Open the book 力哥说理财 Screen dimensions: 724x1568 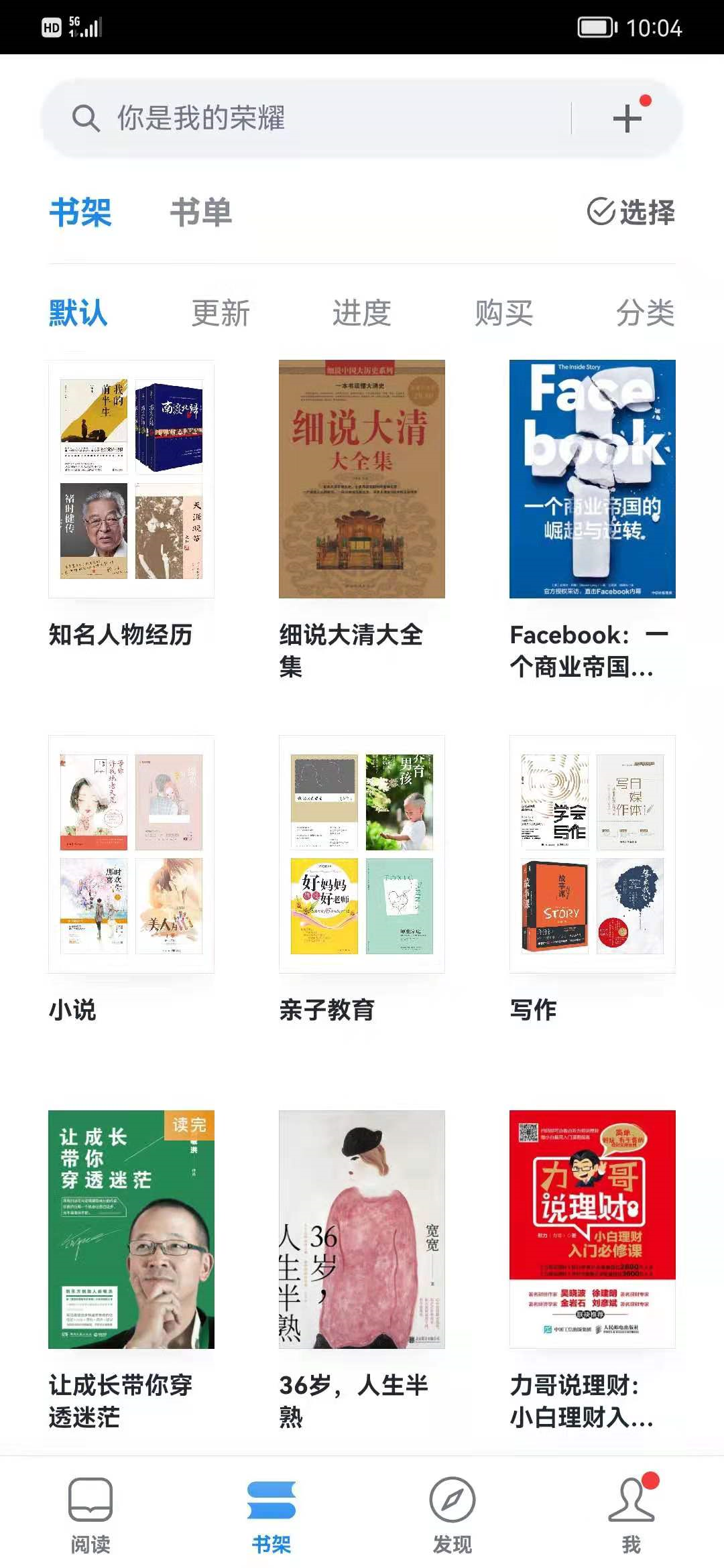pos(593,1230)
